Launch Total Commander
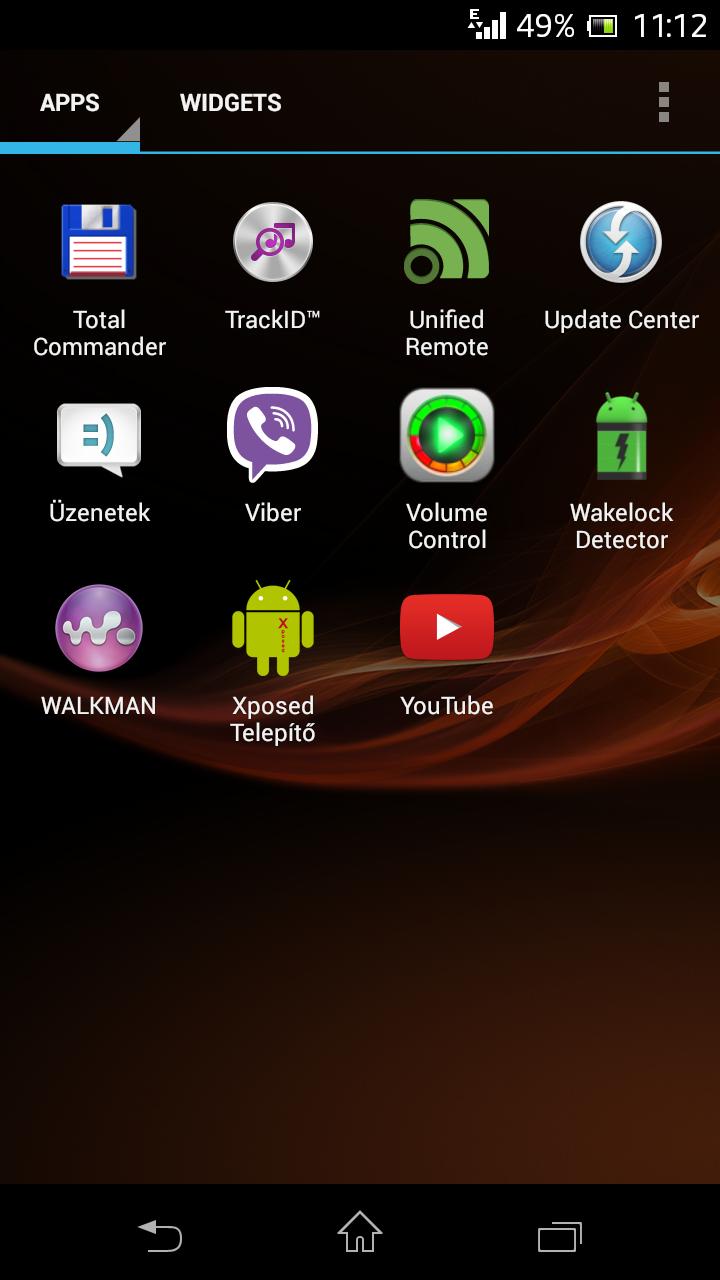720x1280 pixels. click(99, 243)
